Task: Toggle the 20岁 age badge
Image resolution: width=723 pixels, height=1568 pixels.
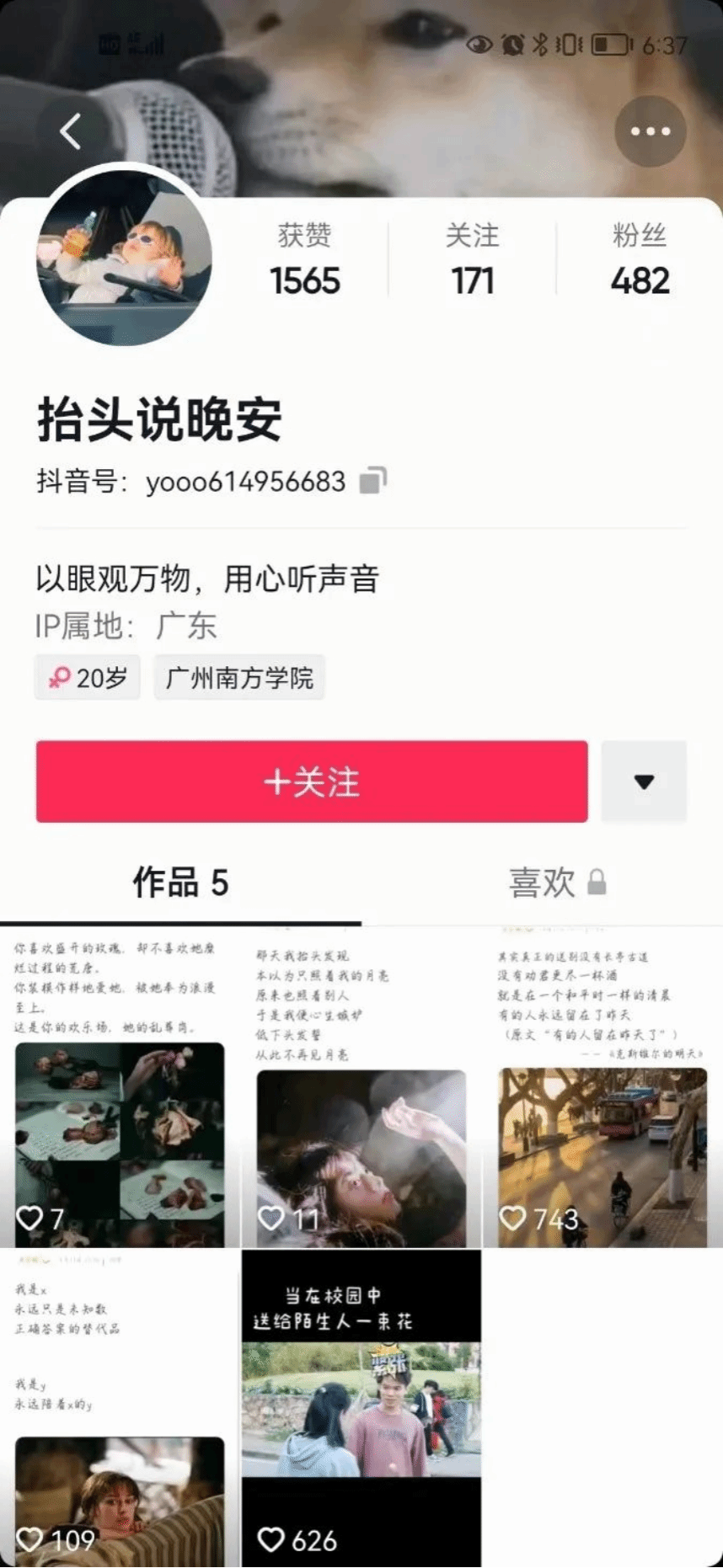Action: pos(87,676)
